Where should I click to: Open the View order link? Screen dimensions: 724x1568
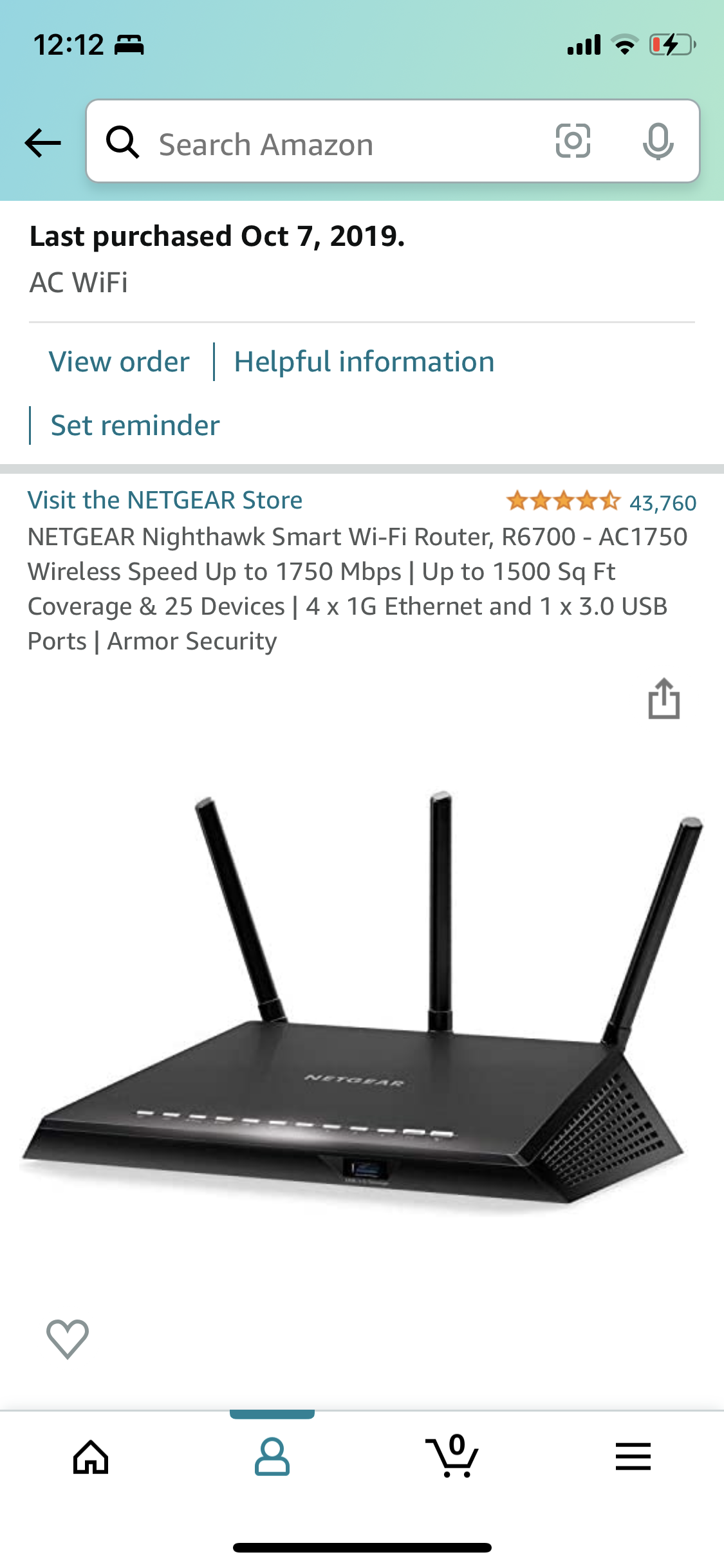pyautogui.click(x=119, y=362)
